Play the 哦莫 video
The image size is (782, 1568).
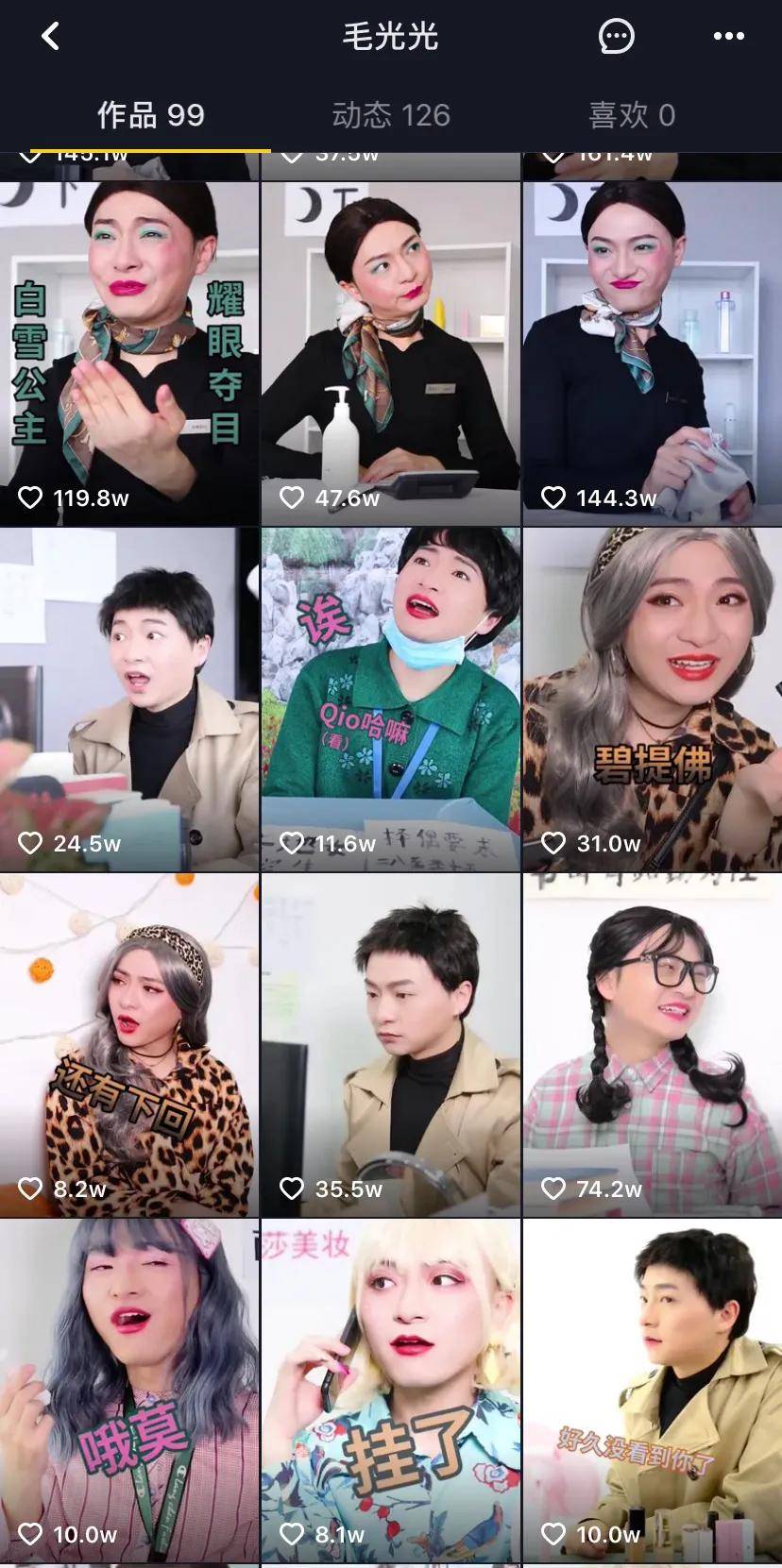129,1390
